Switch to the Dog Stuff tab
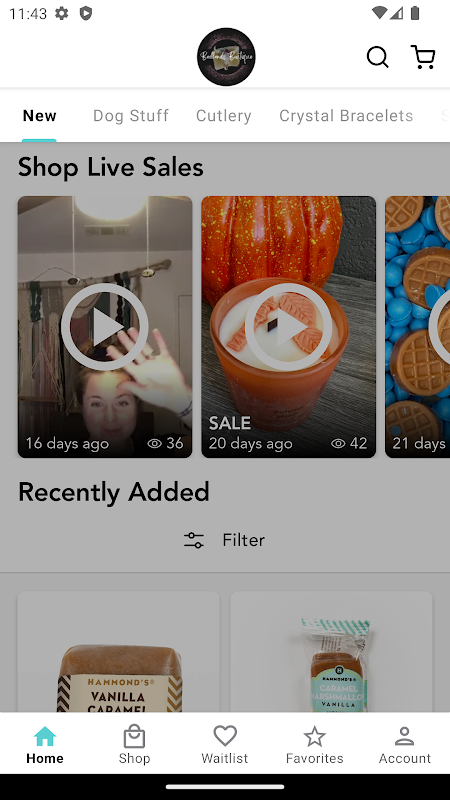450x800 pixels. pyautogui.click(x=131, y=116)
